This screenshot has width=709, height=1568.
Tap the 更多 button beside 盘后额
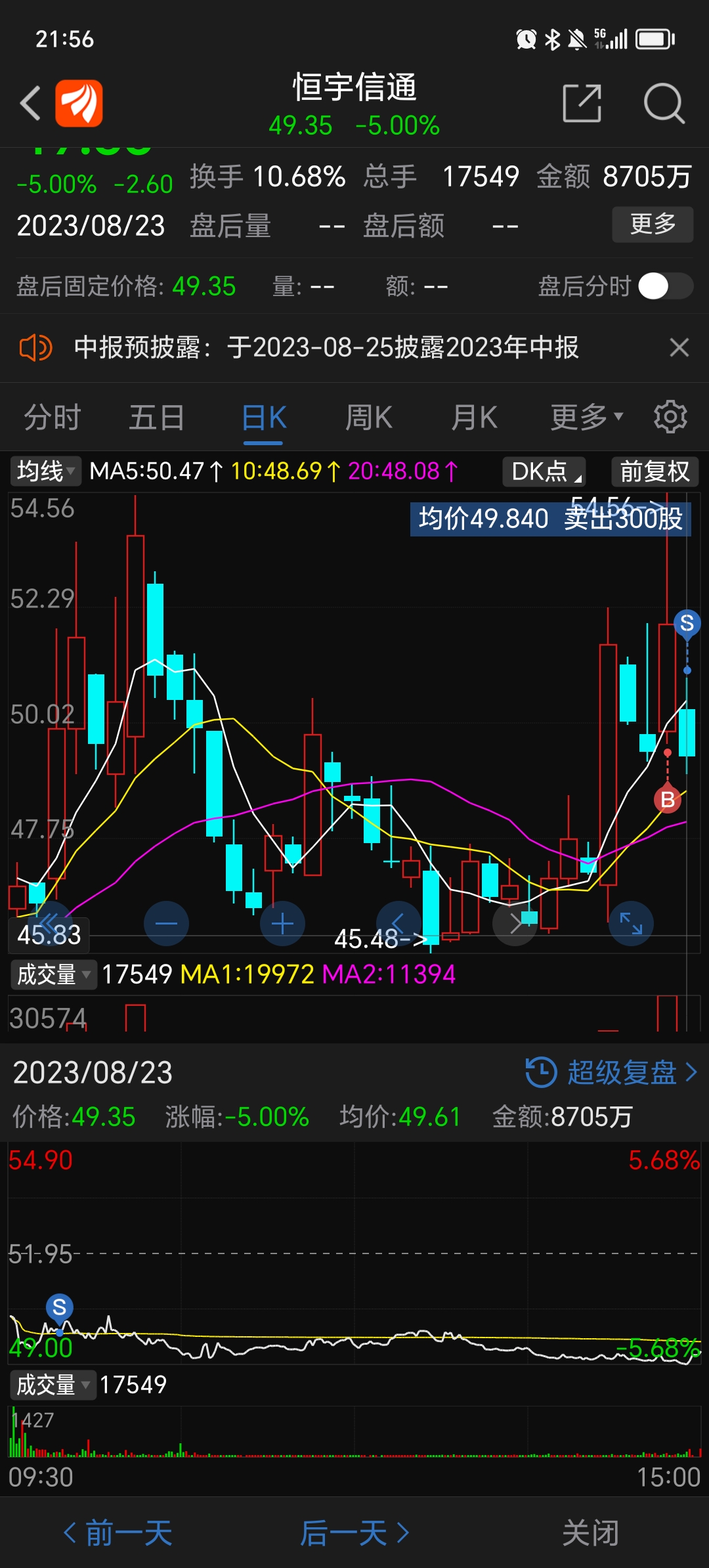tap(653, 225)
